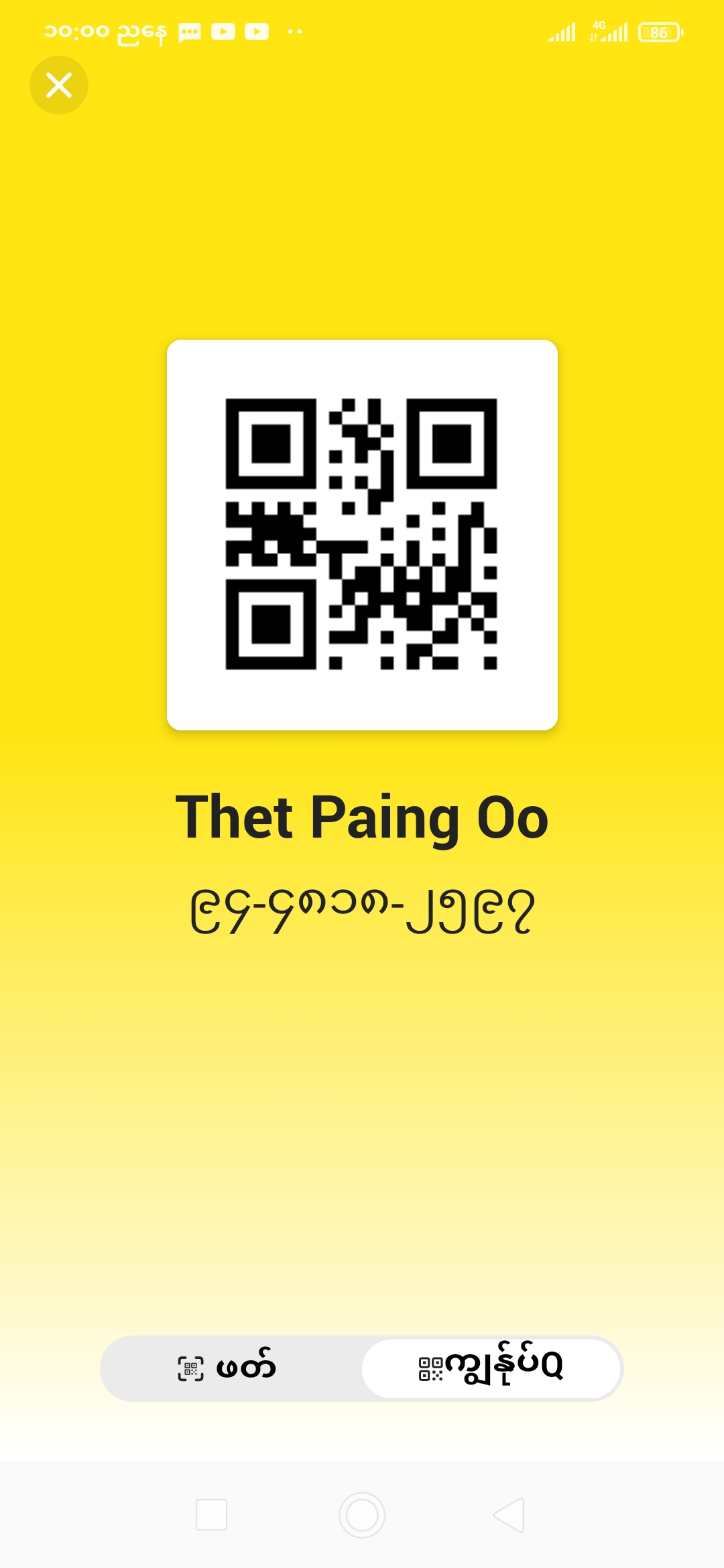Switch to the ဖတ် scan tab

click(x=228, y=1368)
